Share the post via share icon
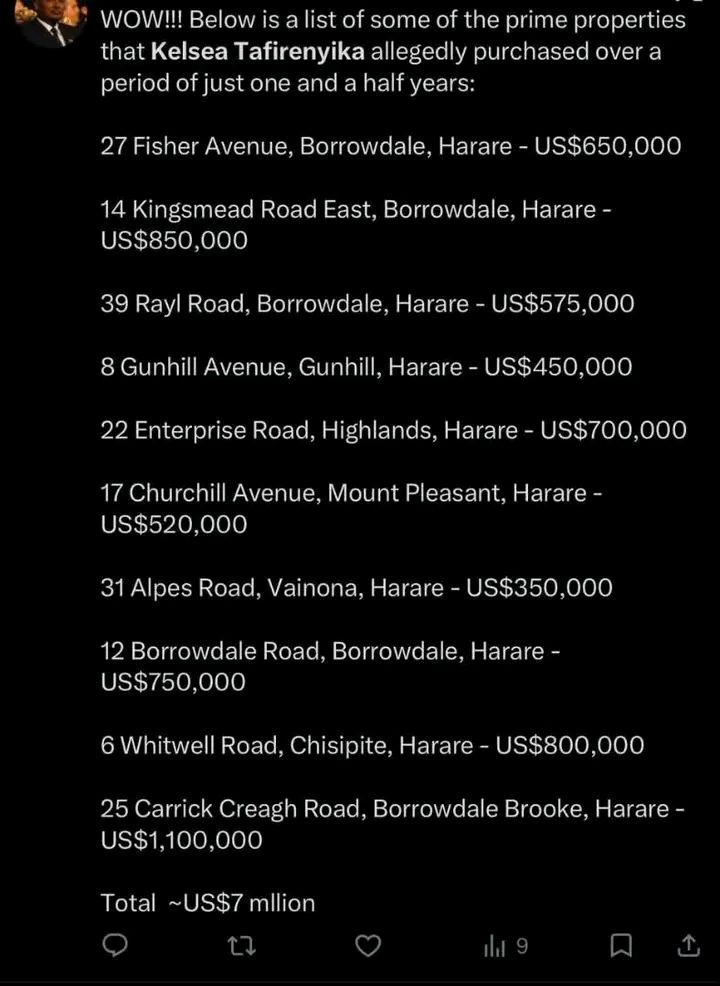Image resolution: width=720 pixels, height=986 pixels. [688, 945]
